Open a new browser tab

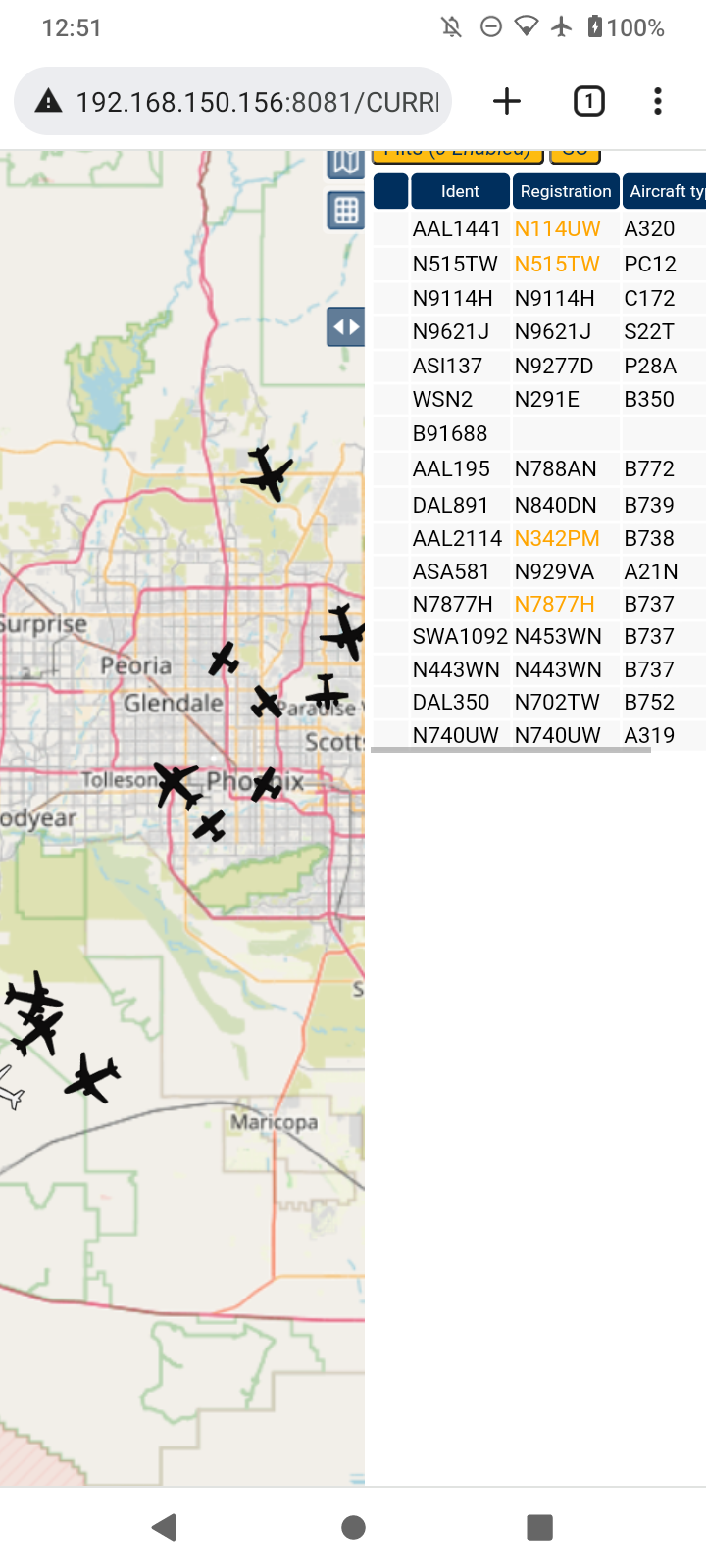pyautogui.click(x=506, y=101)
